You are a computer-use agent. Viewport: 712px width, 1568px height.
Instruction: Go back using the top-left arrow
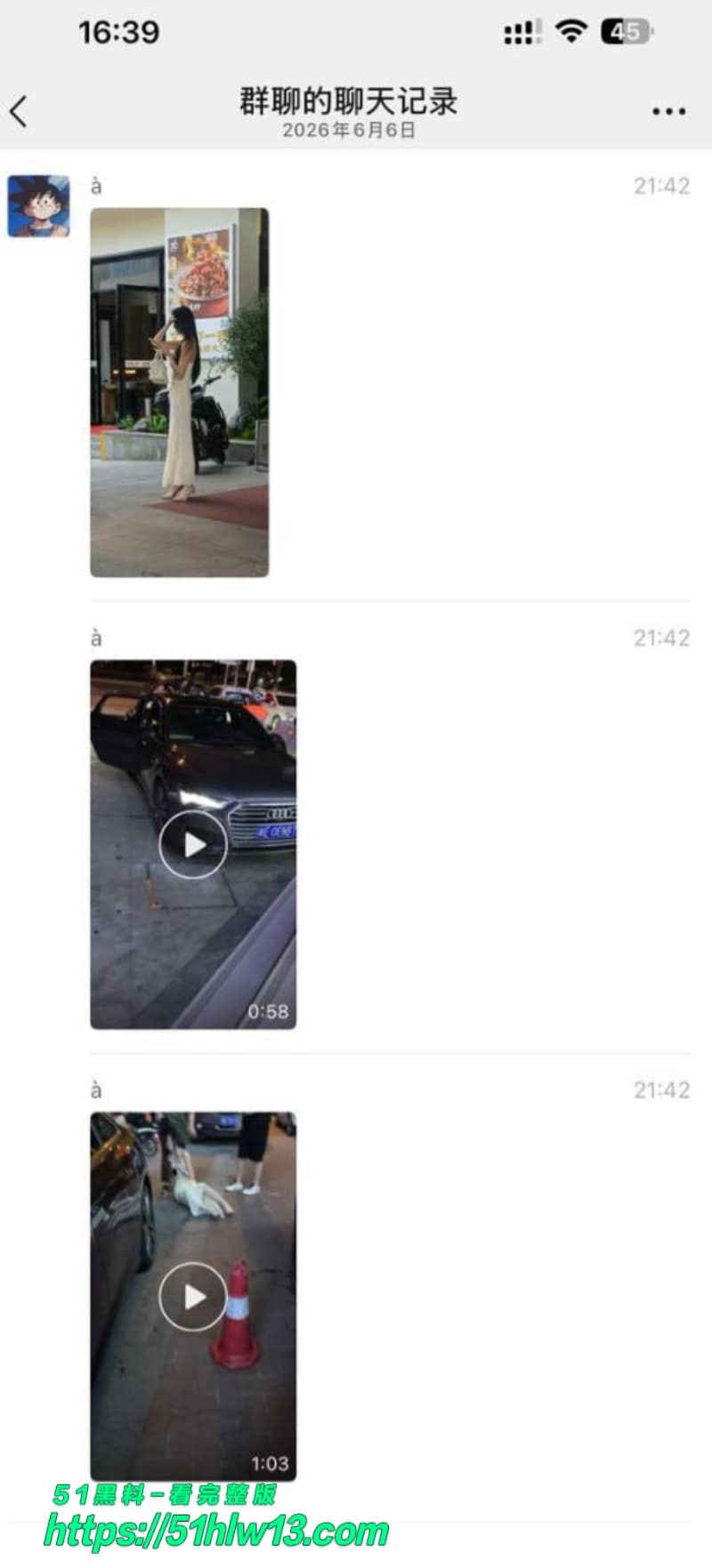point(19,112)
